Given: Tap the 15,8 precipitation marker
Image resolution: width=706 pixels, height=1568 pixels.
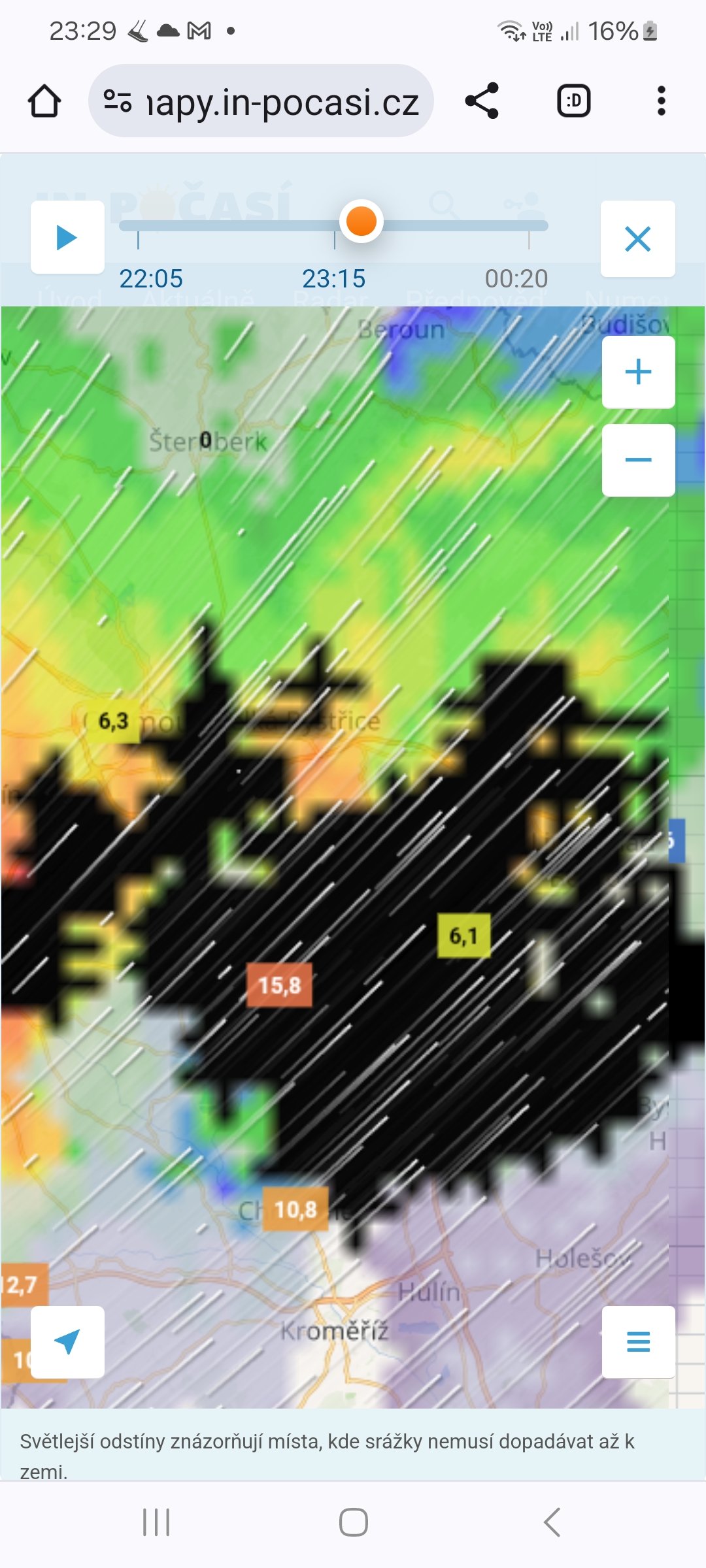Looking at the screenshot, I should (279, 985).
